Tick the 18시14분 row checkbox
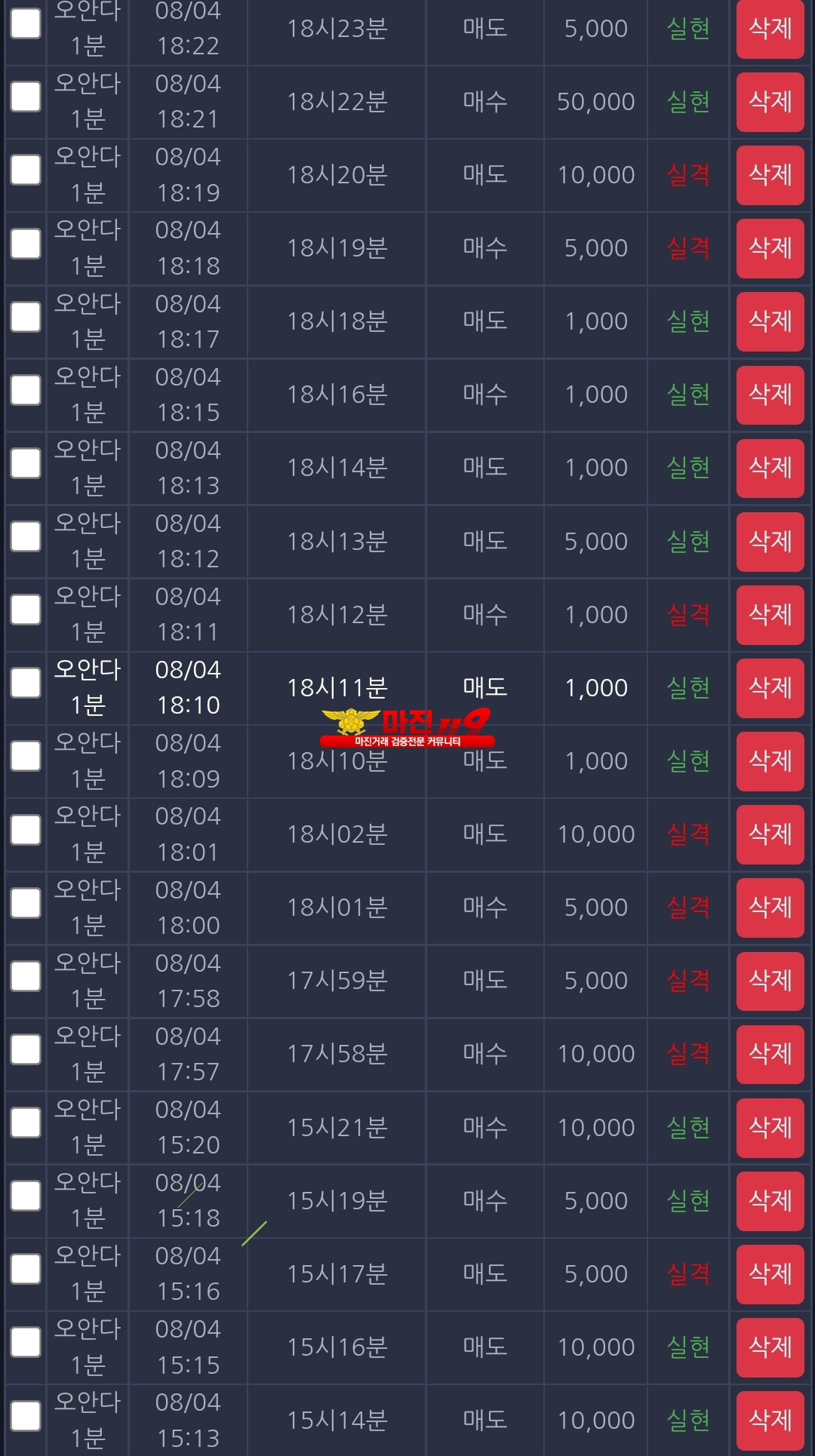Image resolution: width=815 pixels, height=1456 pixels. (26, 463)
